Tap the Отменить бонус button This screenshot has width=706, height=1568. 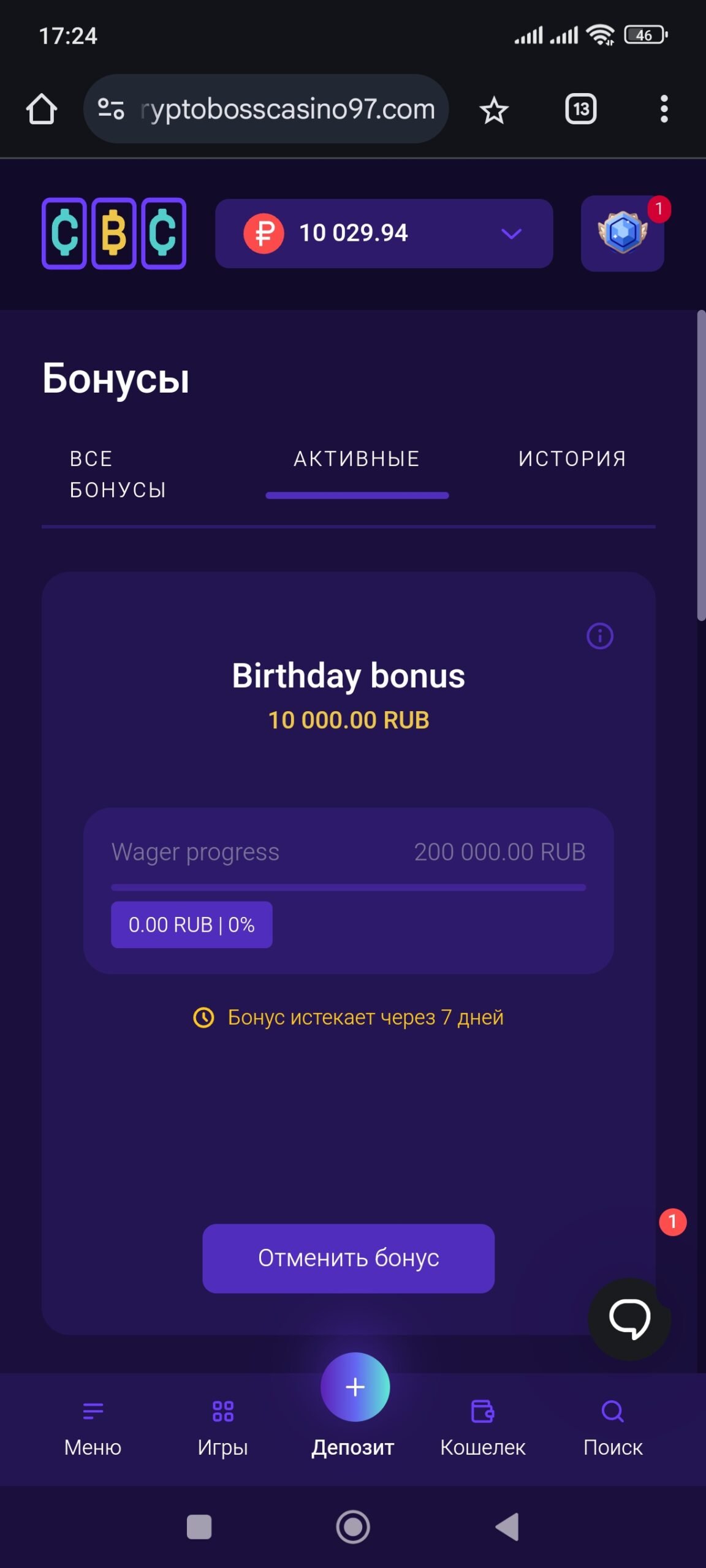pos(348,1258)
